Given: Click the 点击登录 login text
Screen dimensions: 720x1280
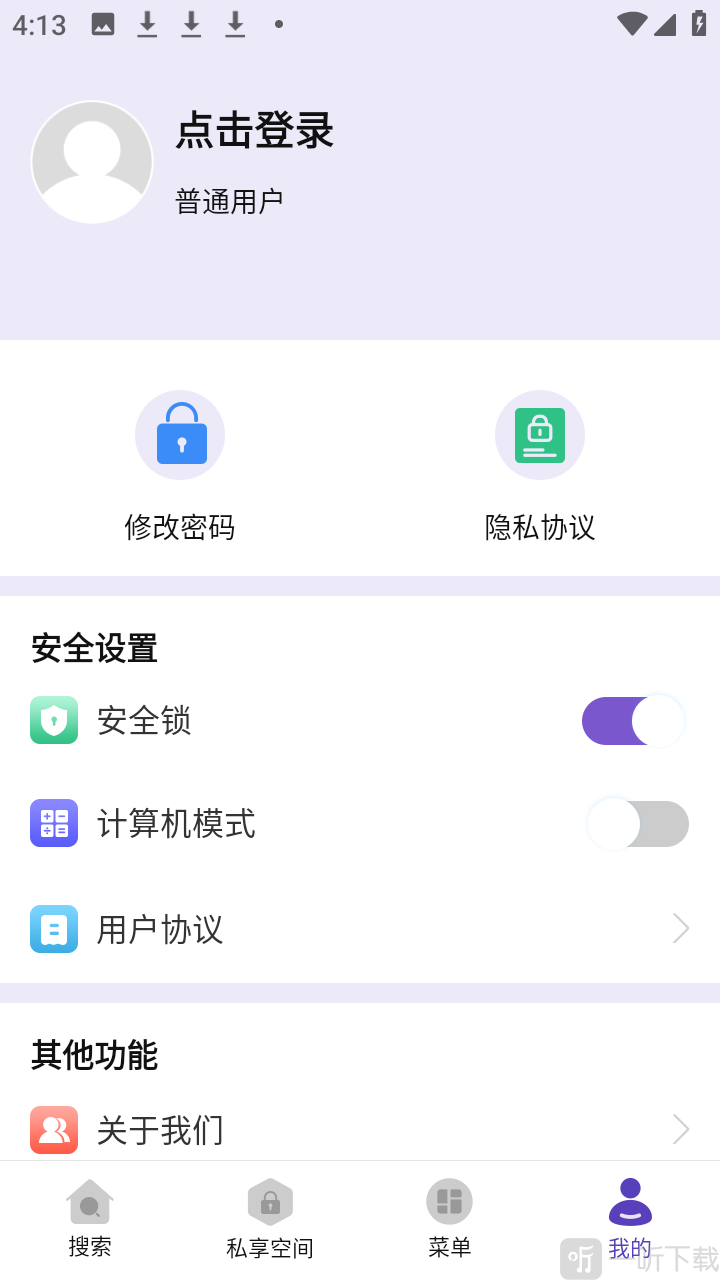Looking at the screenshot, I should (253, 131).
